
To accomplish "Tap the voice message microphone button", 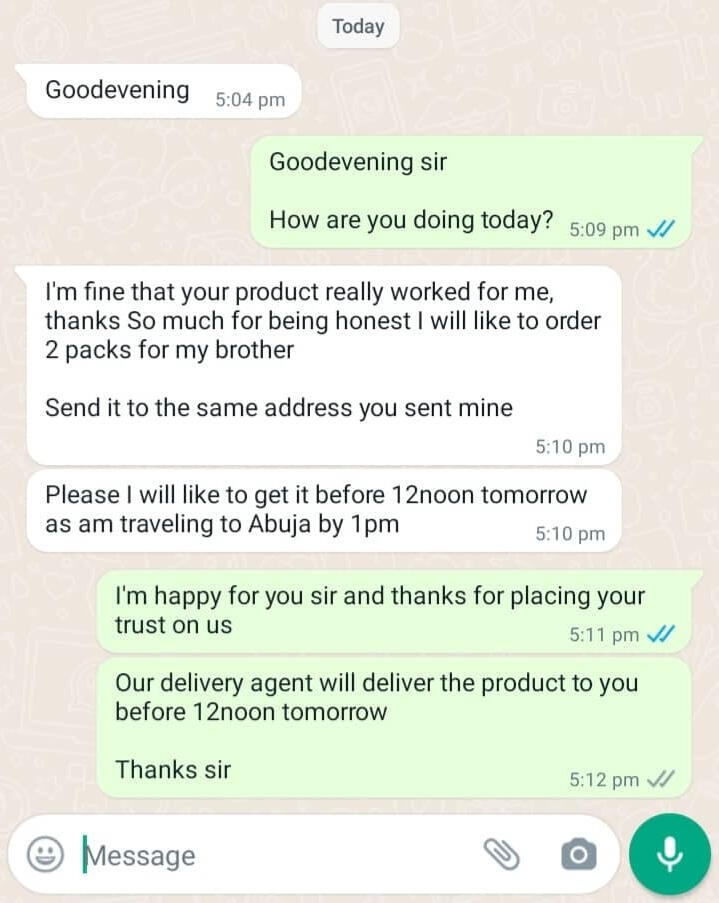I will point(669,854).
